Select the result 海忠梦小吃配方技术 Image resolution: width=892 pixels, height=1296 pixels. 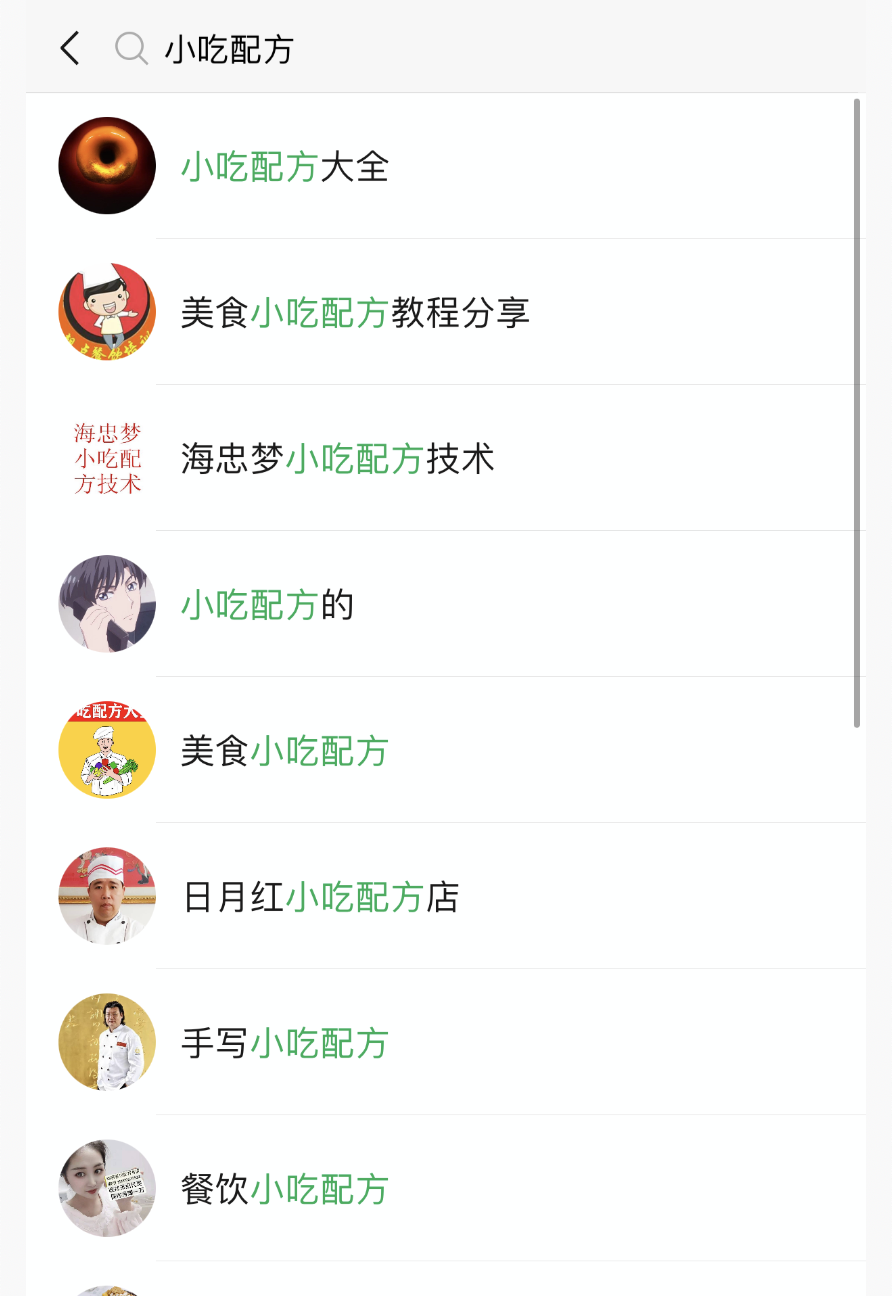(338, 459)
